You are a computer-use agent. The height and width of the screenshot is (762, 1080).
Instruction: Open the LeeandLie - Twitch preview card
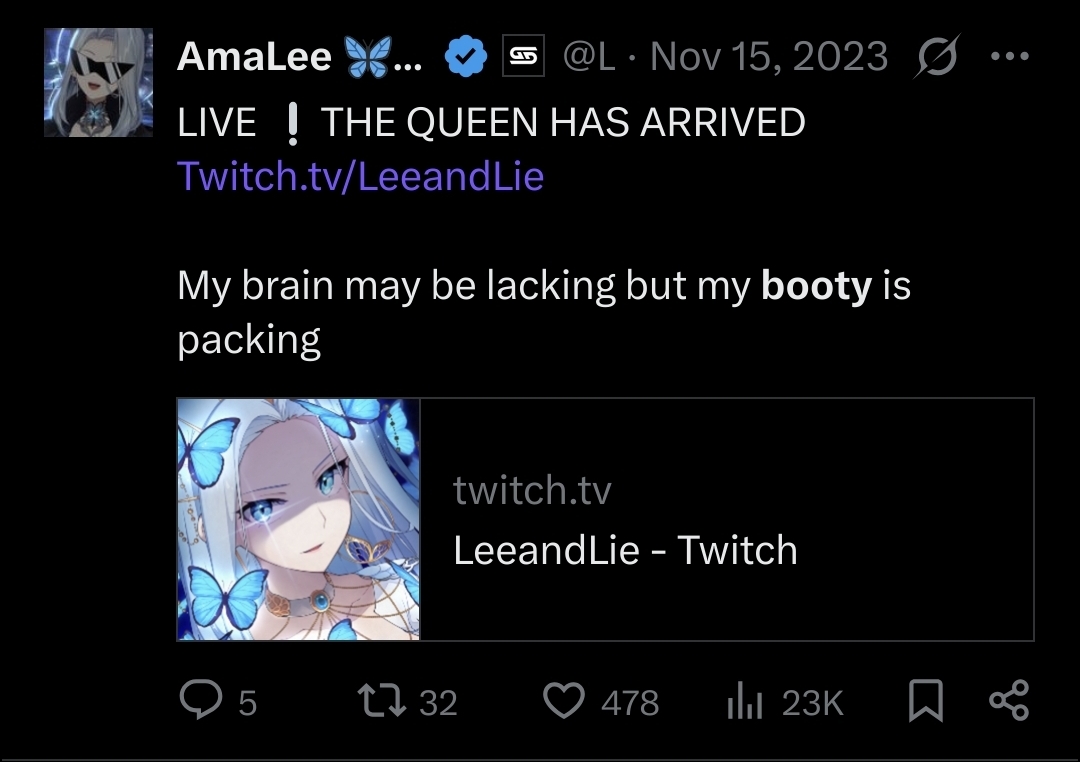[x=605, y=519]
